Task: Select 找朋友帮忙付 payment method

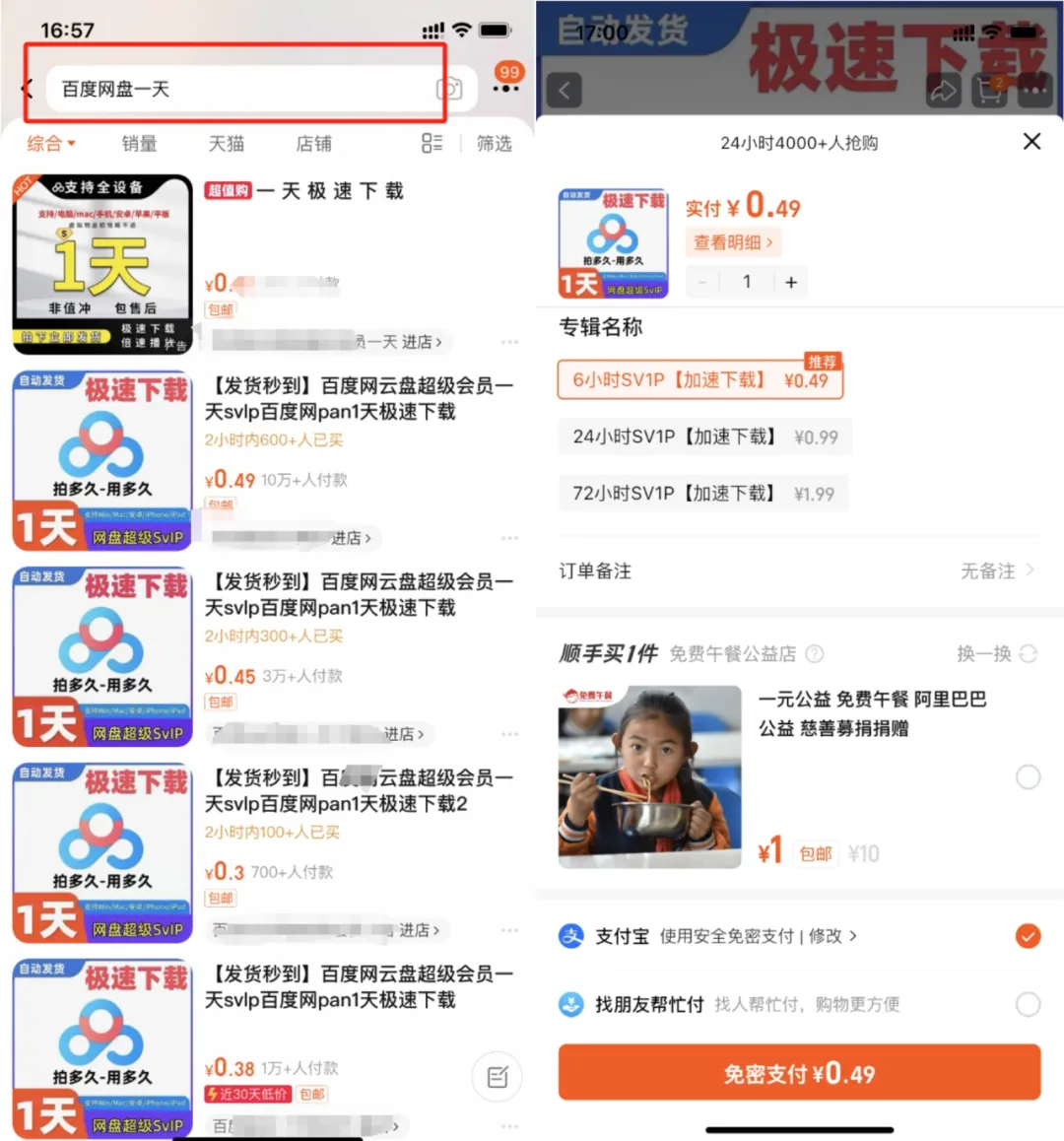Action: pyautogui.click(x=1028, y=1004)
